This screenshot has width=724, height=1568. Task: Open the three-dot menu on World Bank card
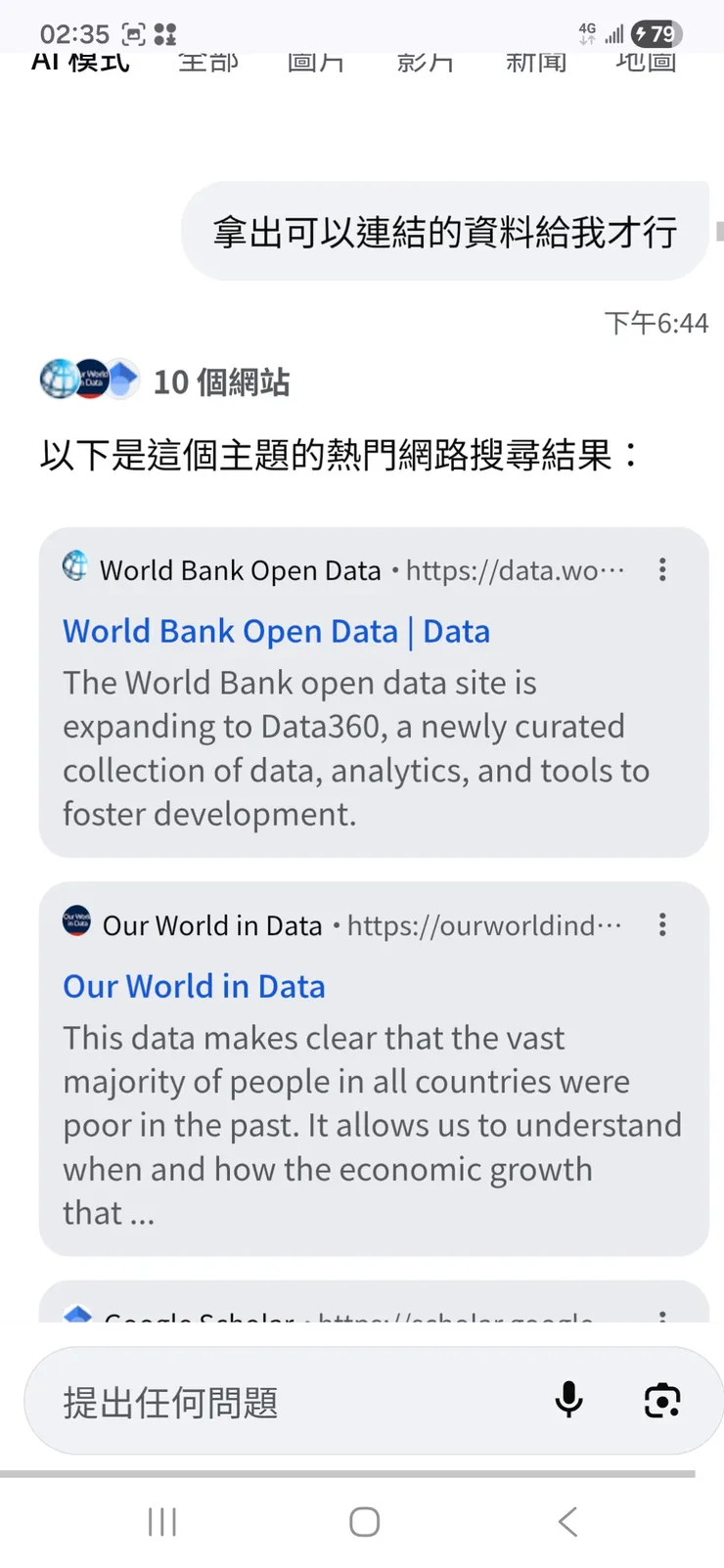click(x=662, y=569)
